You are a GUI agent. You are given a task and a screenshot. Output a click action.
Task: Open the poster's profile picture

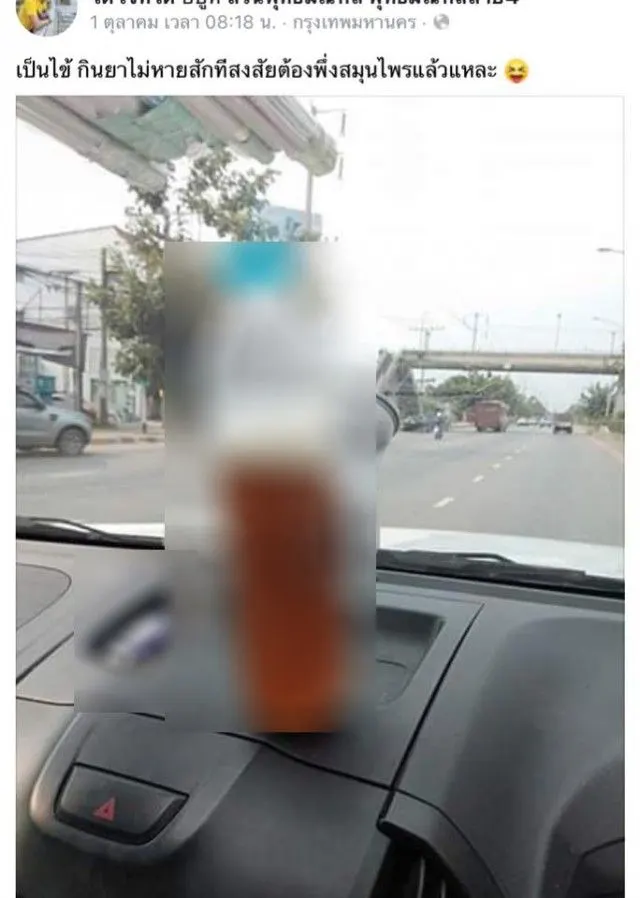pyautogui.click(x=46, y=14)
